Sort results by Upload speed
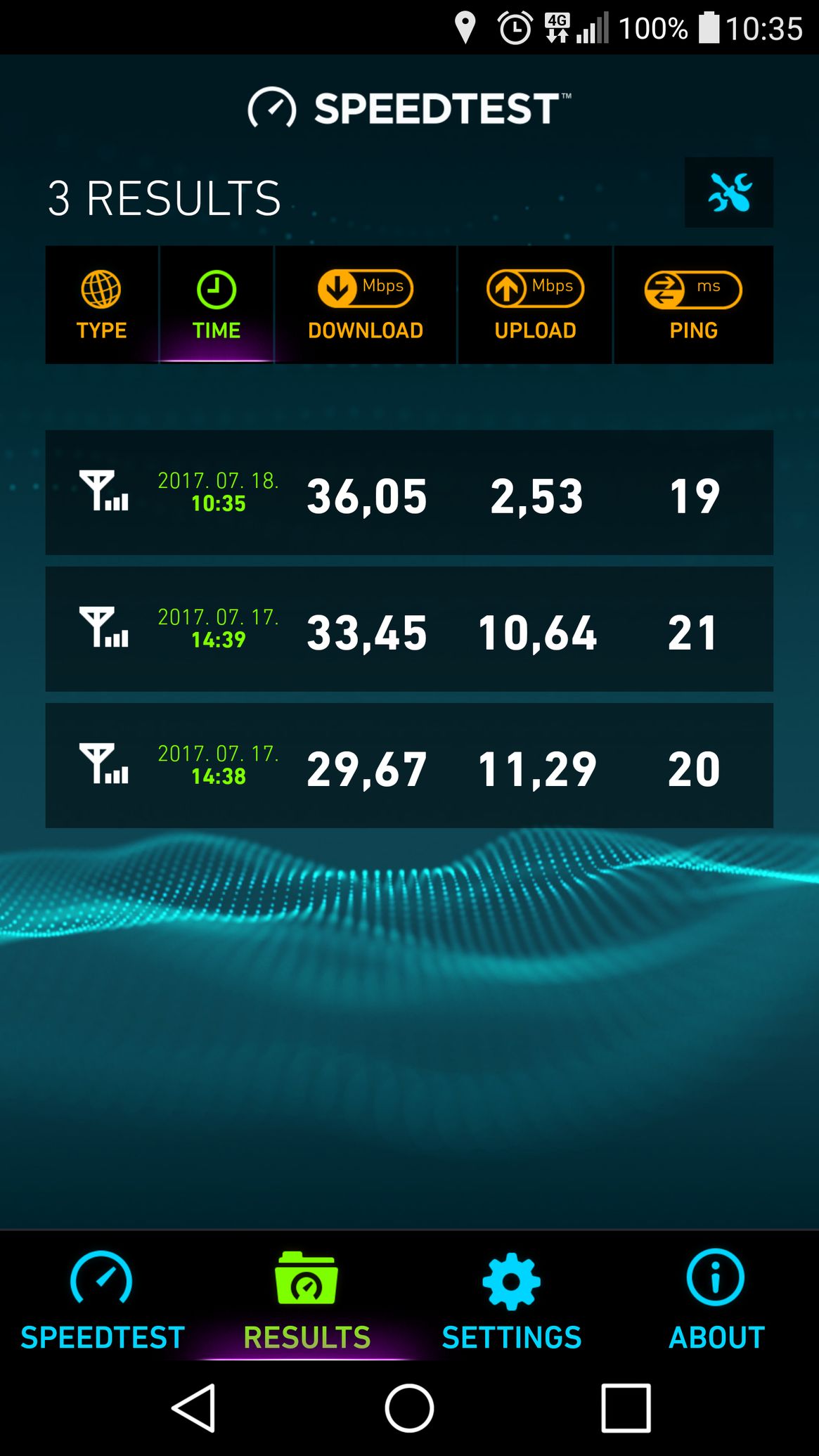Image resolution: width=819 pixels, height=1456 pixels. click(535, 305)
